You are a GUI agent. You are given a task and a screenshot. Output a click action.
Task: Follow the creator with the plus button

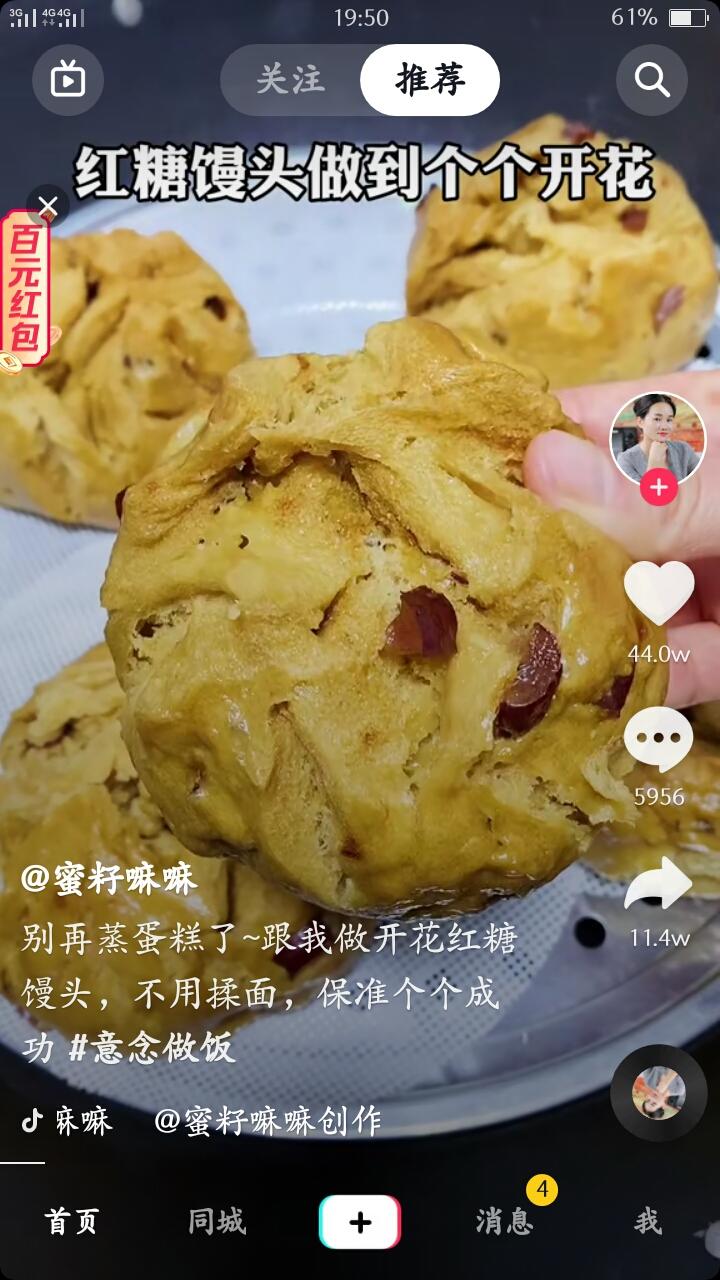click(658, 488)
